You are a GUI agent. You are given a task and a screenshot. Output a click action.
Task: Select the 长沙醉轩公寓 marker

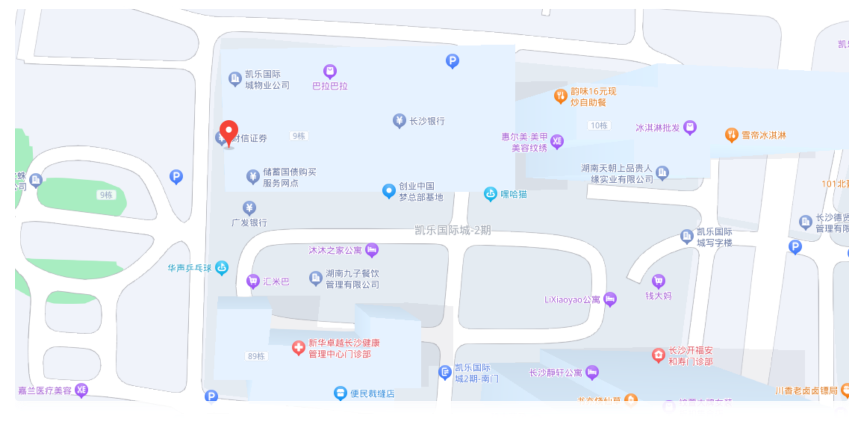592,372
